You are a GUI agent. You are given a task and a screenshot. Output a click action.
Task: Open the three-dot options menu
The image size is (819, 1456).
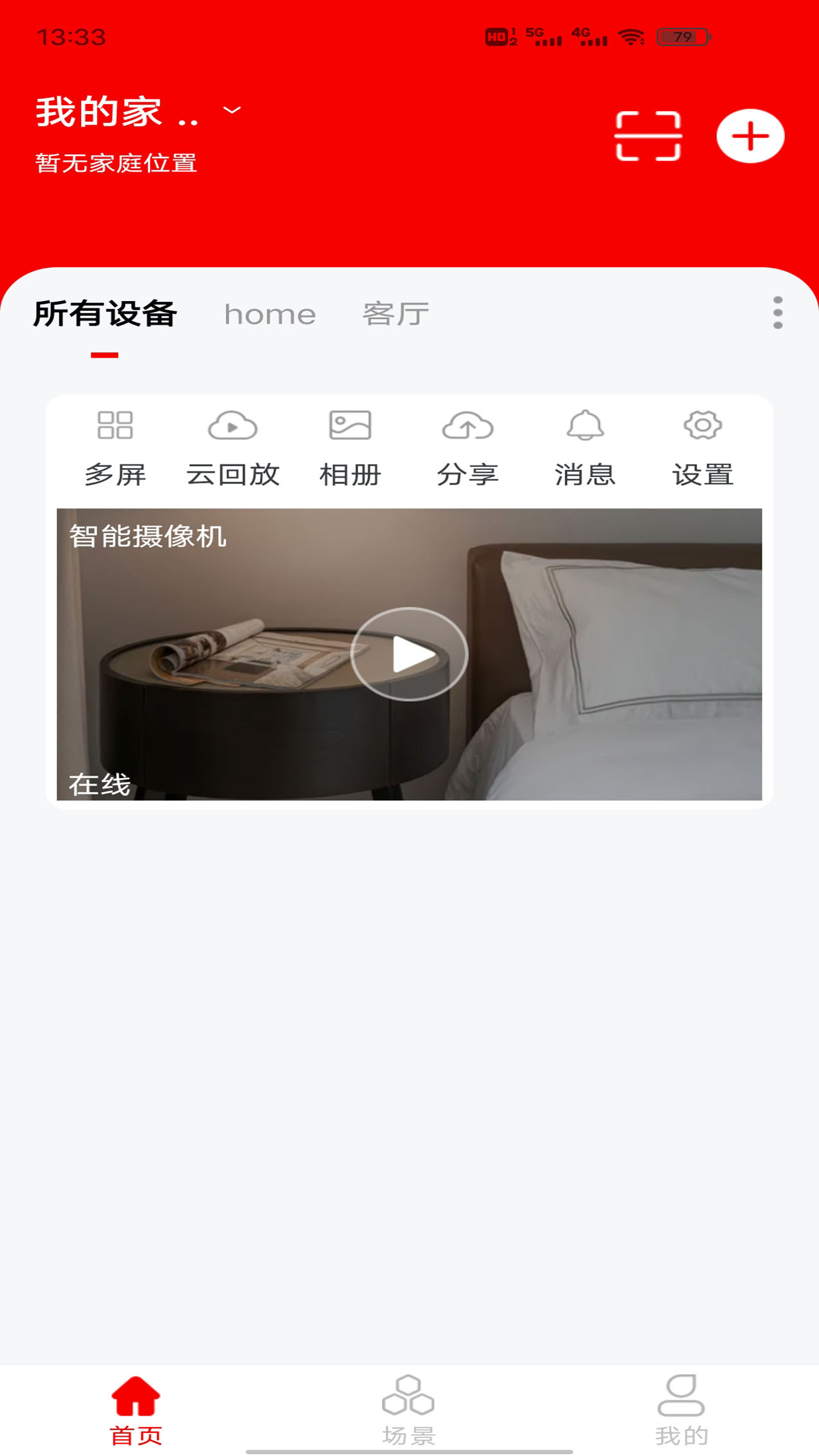click(x=779, y=313)
